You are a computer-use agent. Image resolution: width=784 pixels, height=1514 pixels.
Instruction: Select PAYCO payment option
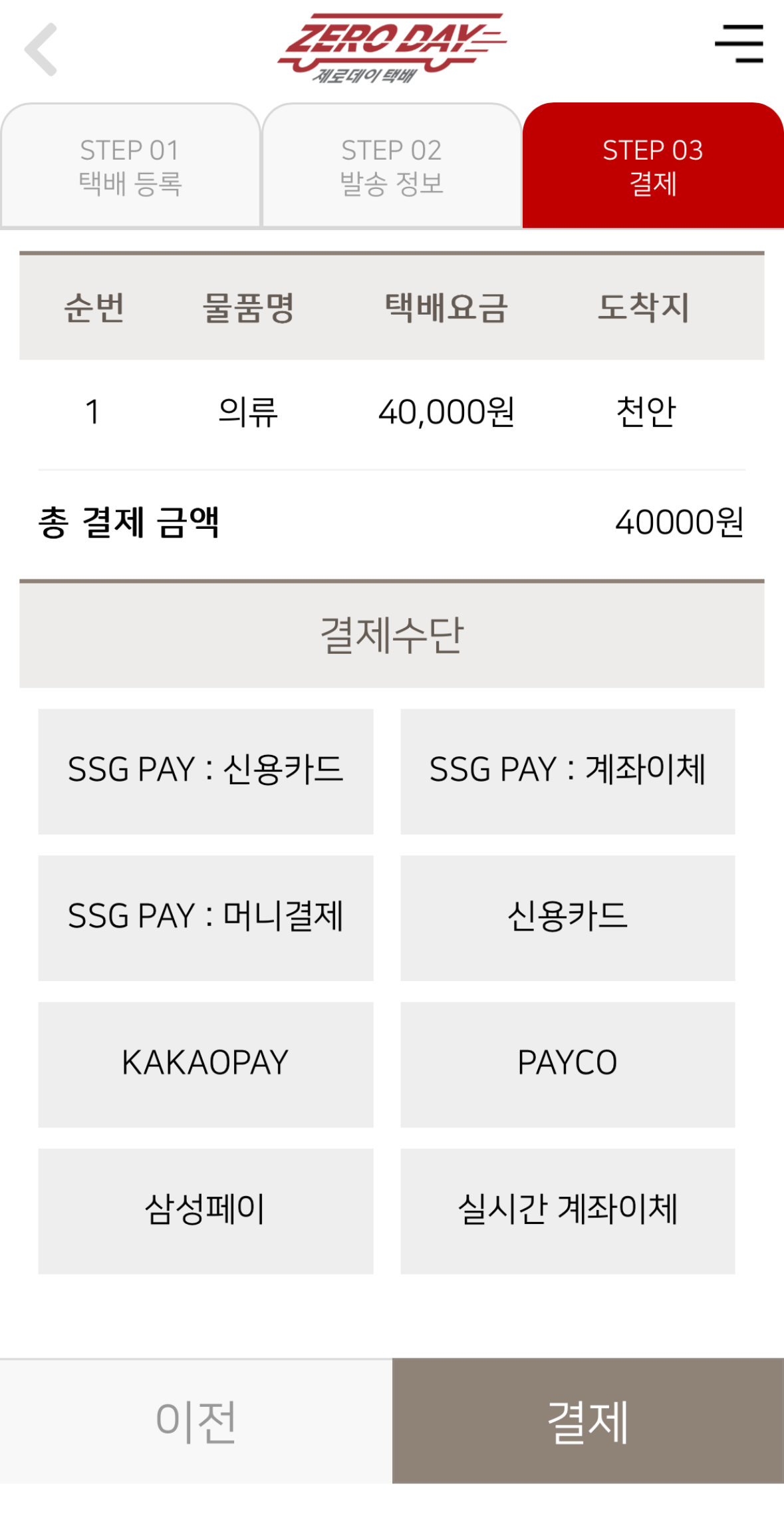[x=569, y=1063]
